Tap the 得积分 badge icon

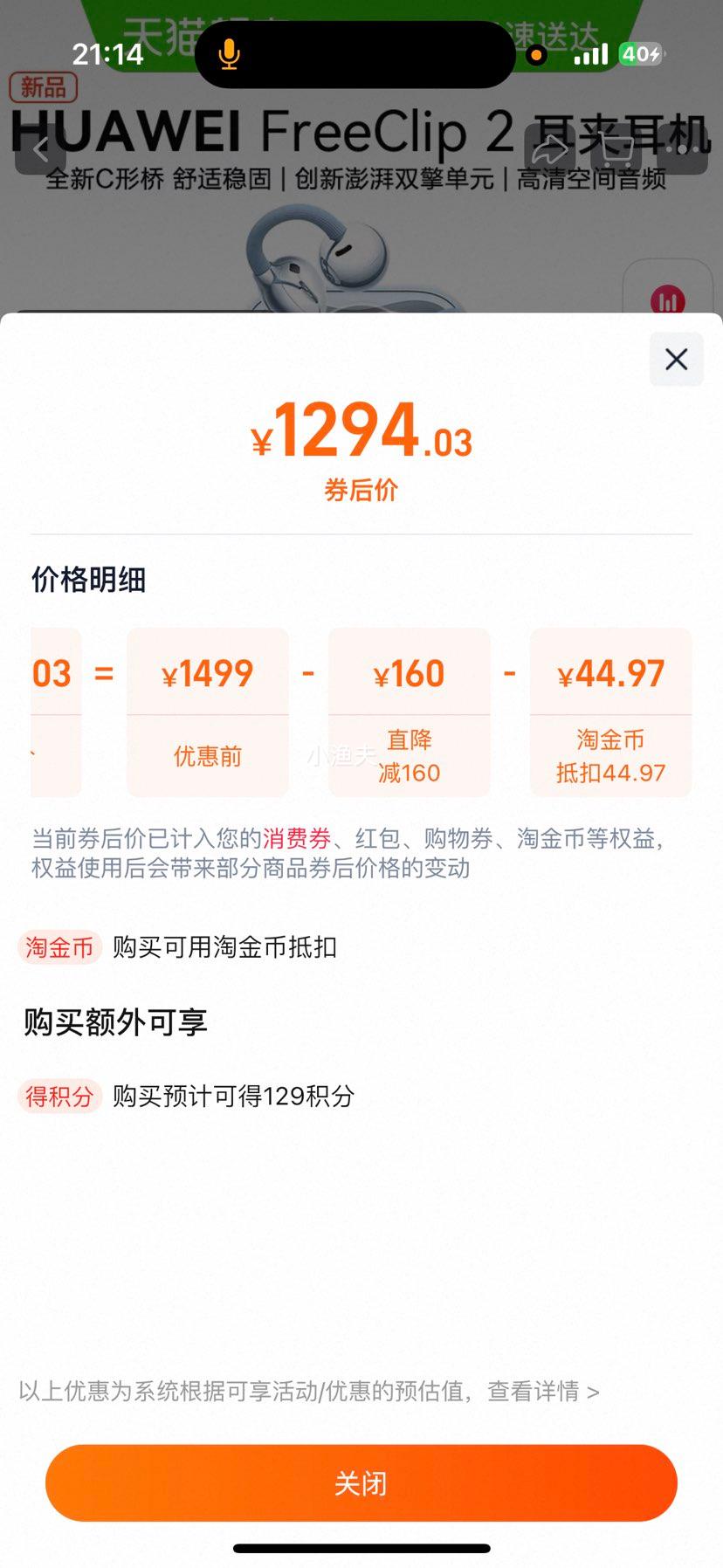point(59,1096)
